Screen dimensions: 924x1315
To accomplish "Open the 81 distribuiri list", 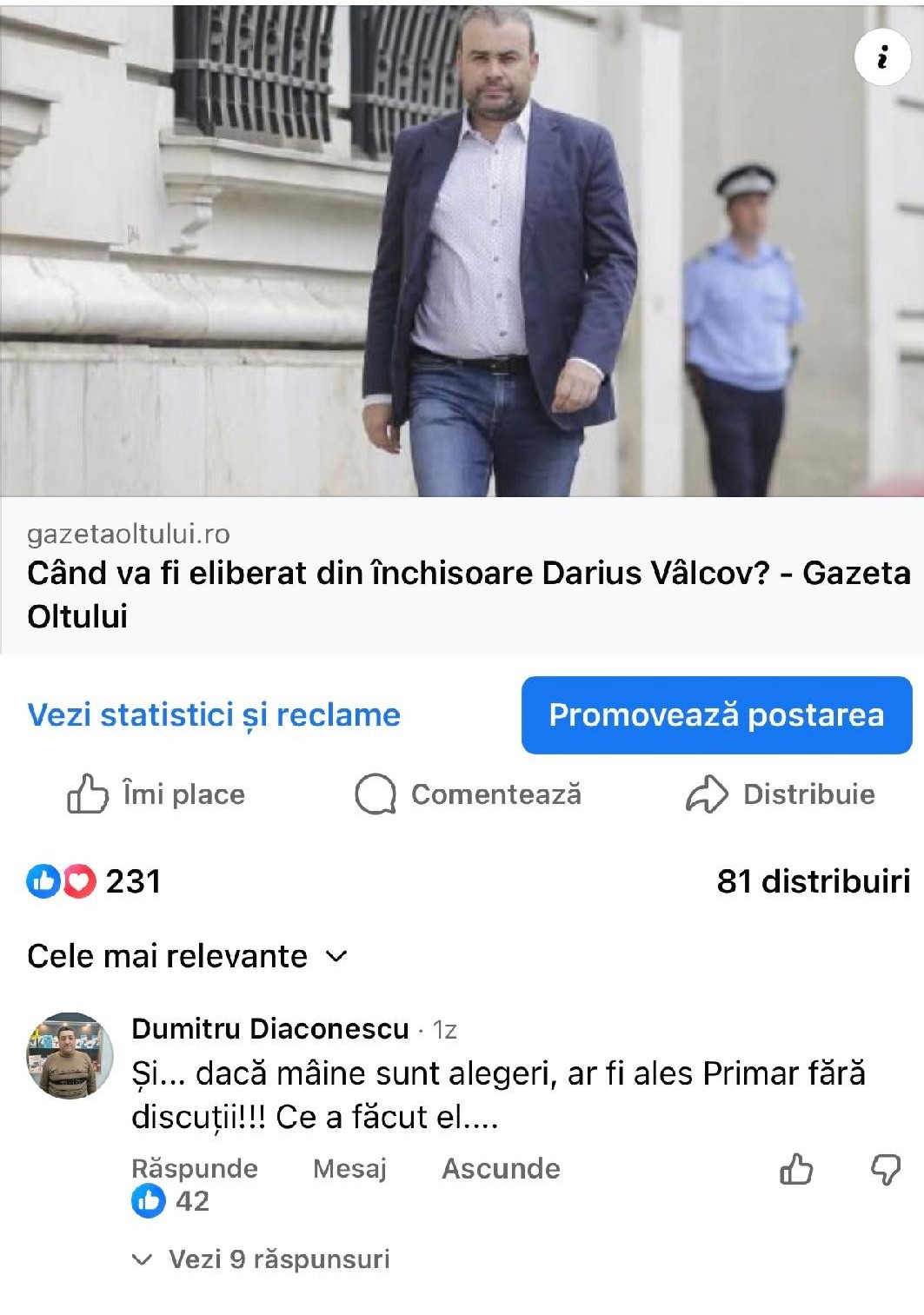I will click(x=813, y=881).
